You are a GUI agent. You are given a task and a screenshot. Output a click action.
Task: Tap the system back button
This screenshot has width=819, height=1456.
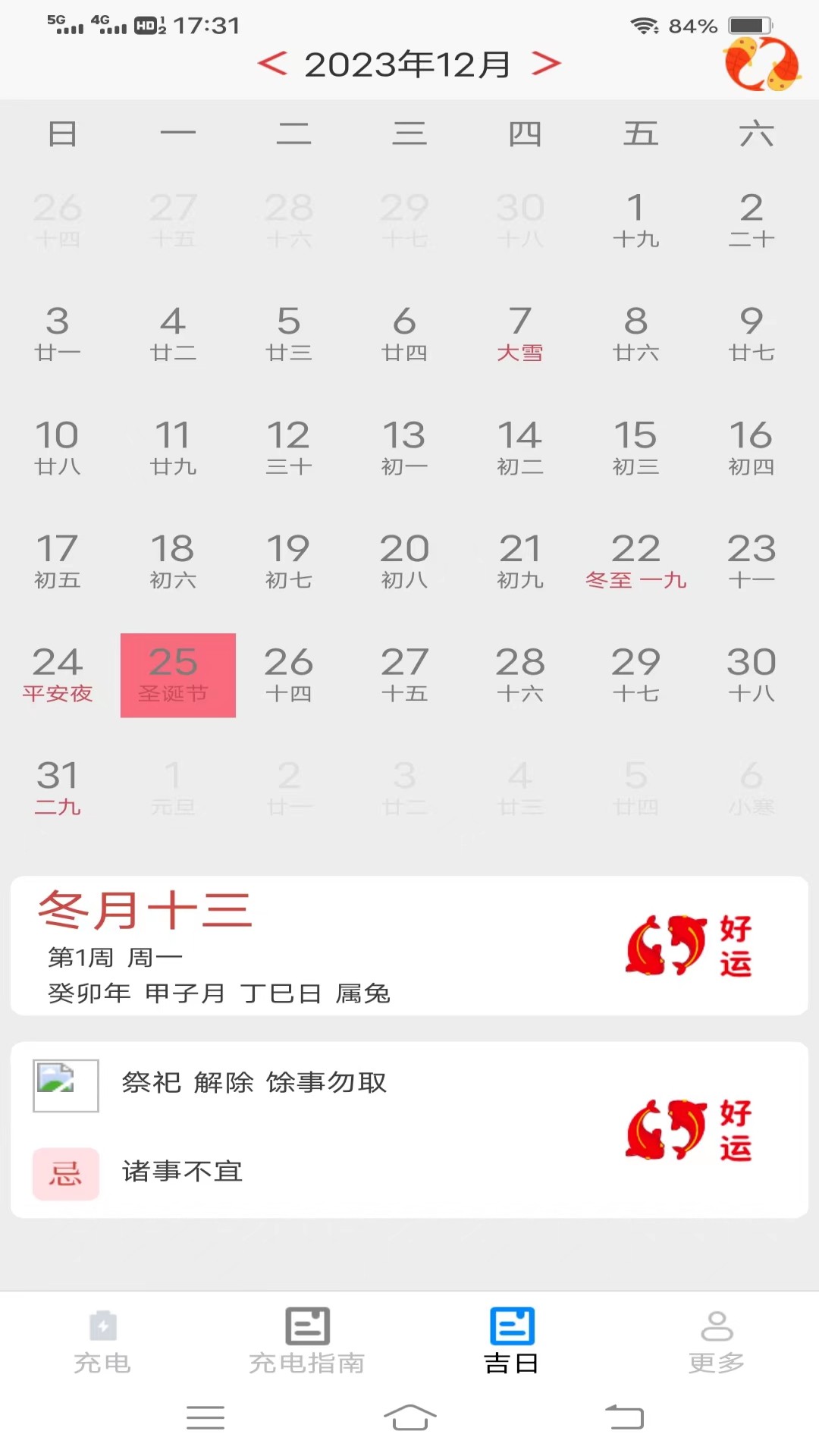[624, 1417]
